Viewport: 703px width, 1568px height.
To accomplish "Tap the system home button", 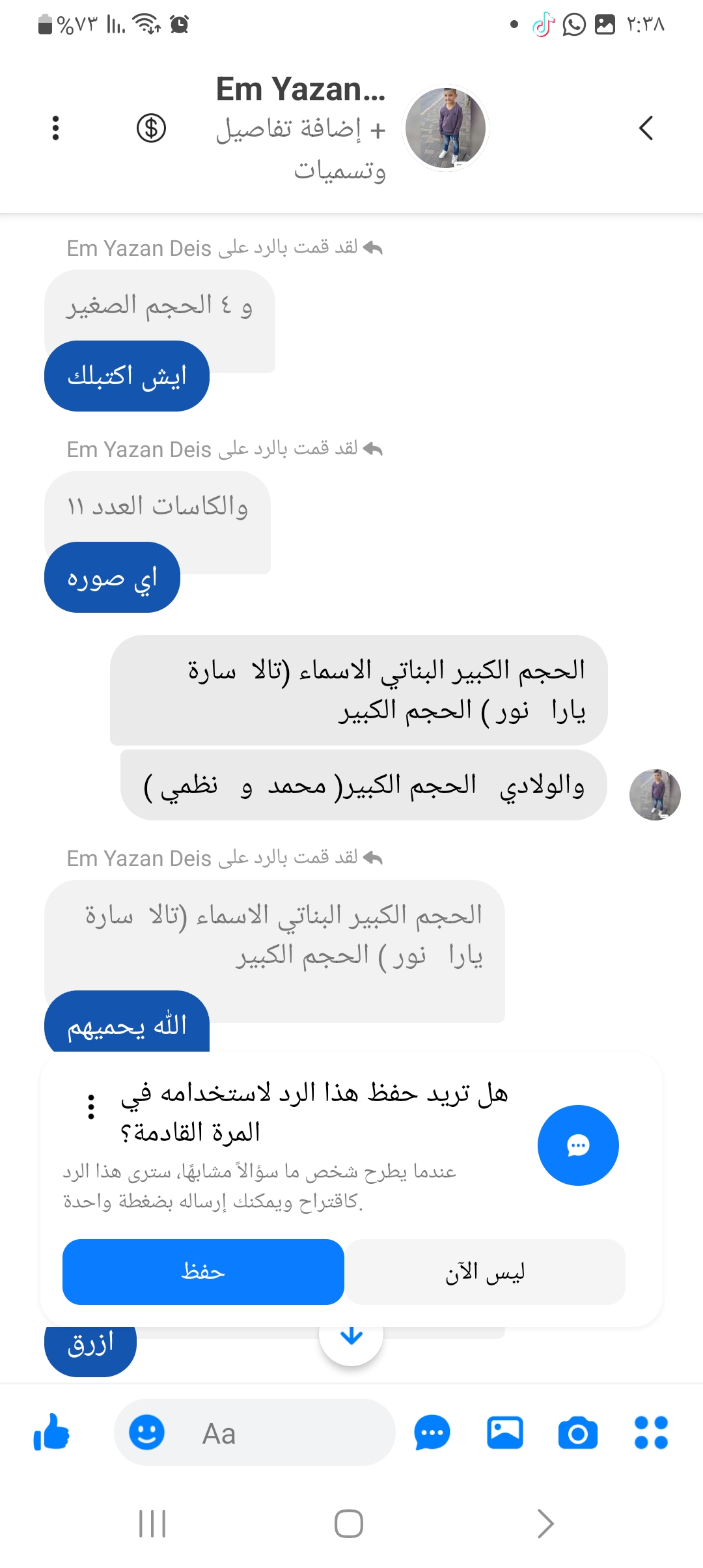I will tap(349, 1523).
